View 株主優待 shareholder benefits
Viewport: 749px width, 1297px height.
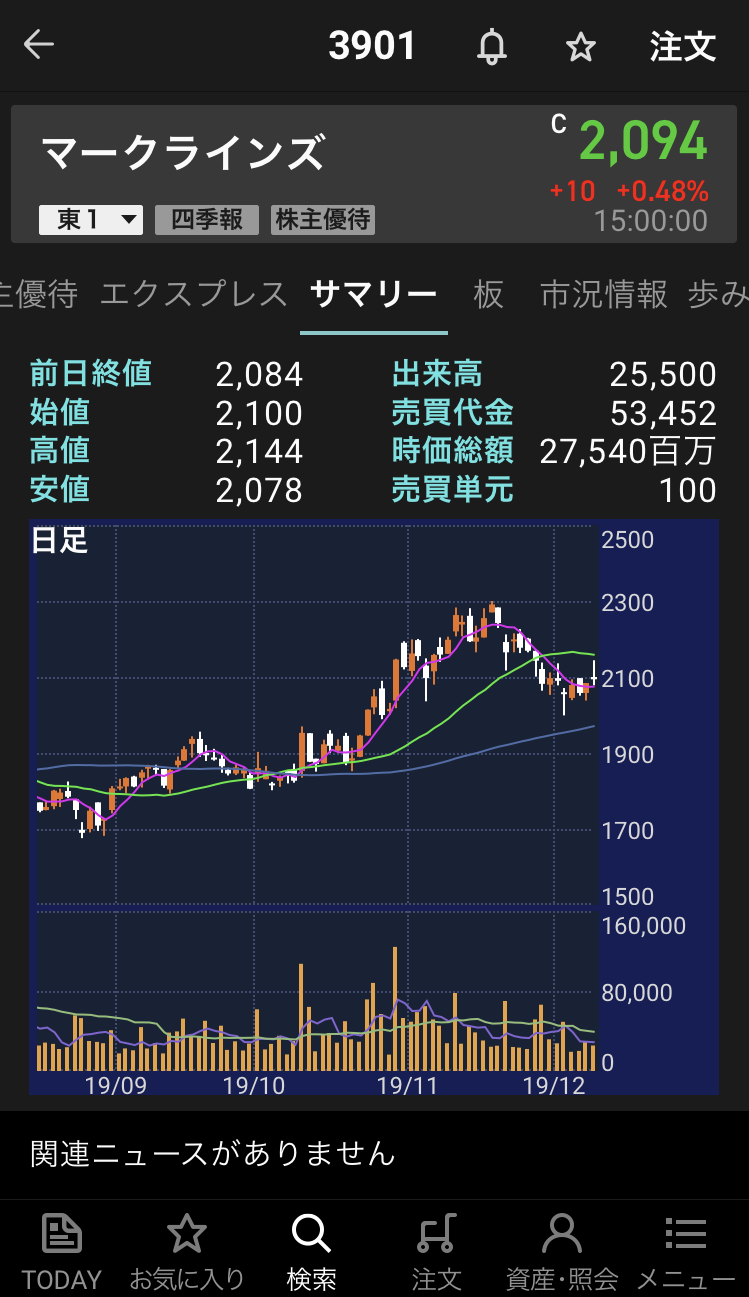323,220
